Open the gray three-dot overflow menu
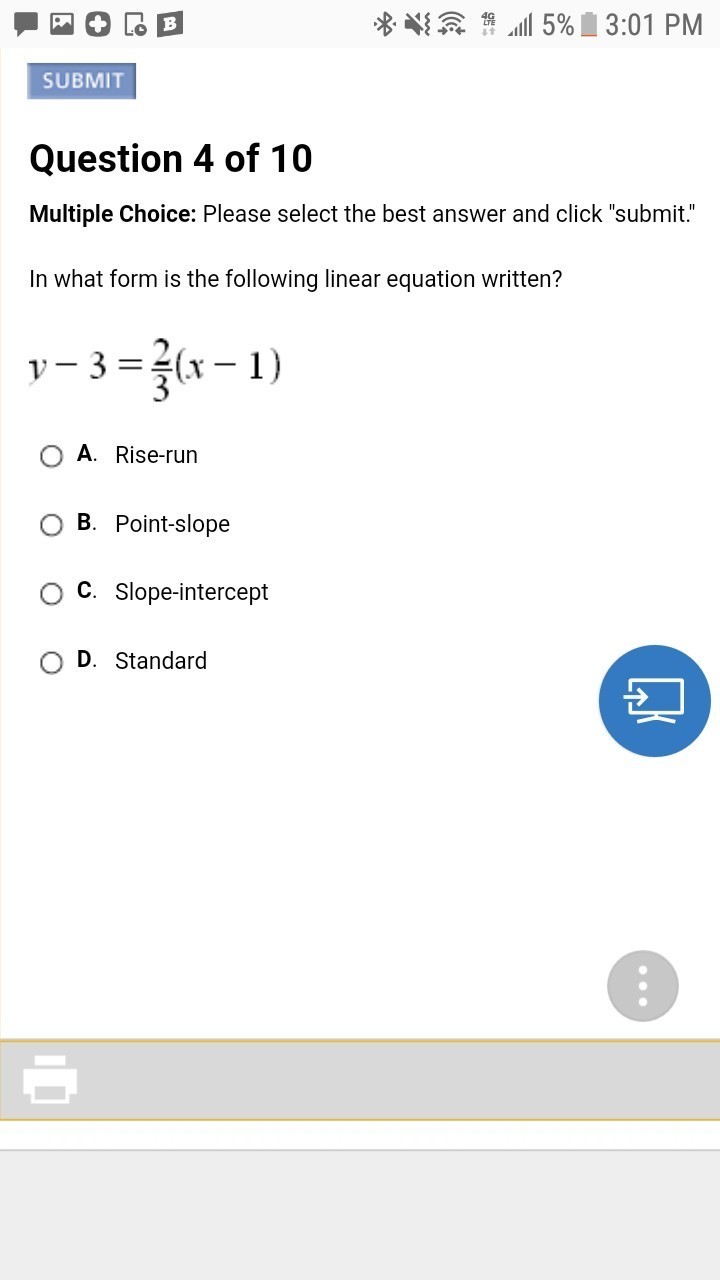The width and height of the screenshot is (720, 1280). click(x=642, y=985)
